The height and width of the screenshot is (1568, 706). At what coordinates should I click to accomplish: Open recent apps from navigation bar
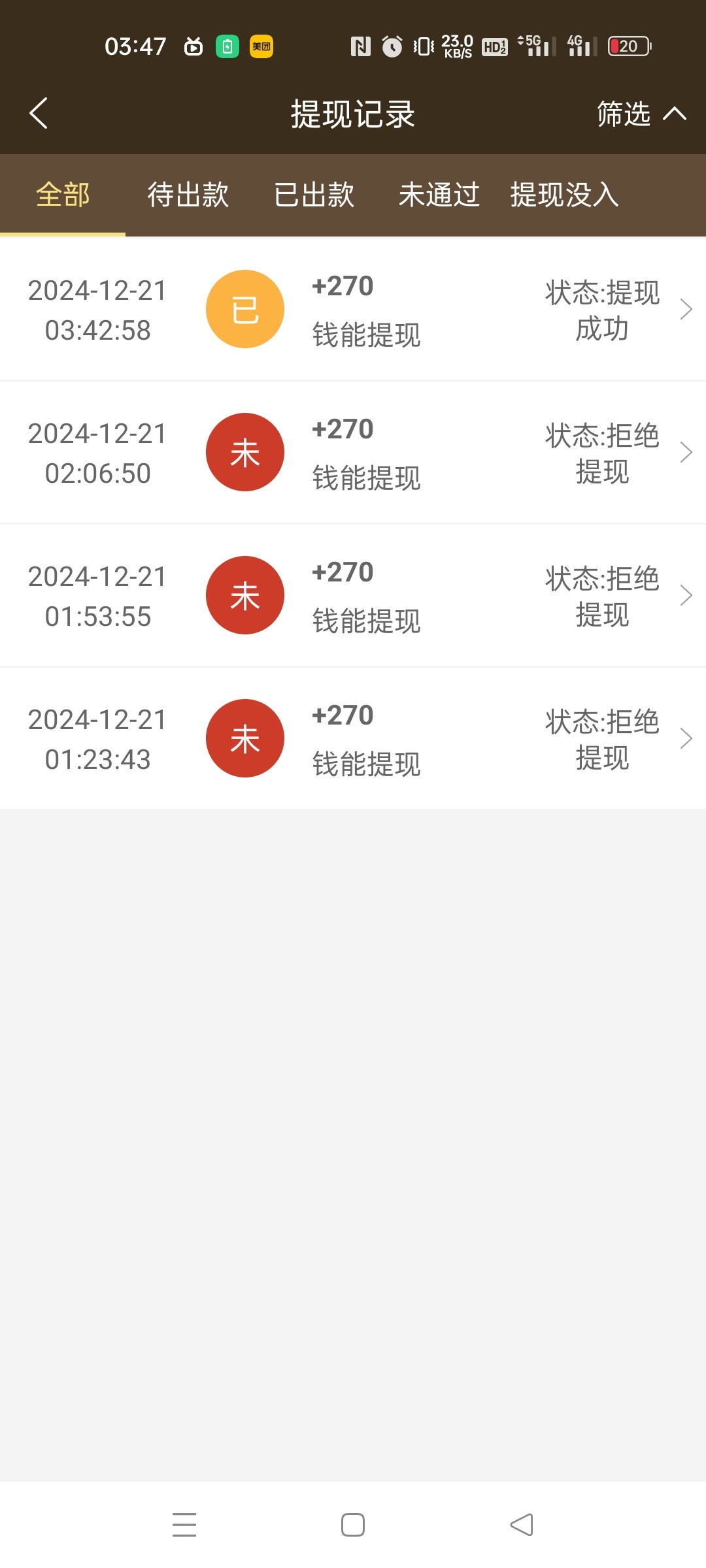coord(184,1525)
